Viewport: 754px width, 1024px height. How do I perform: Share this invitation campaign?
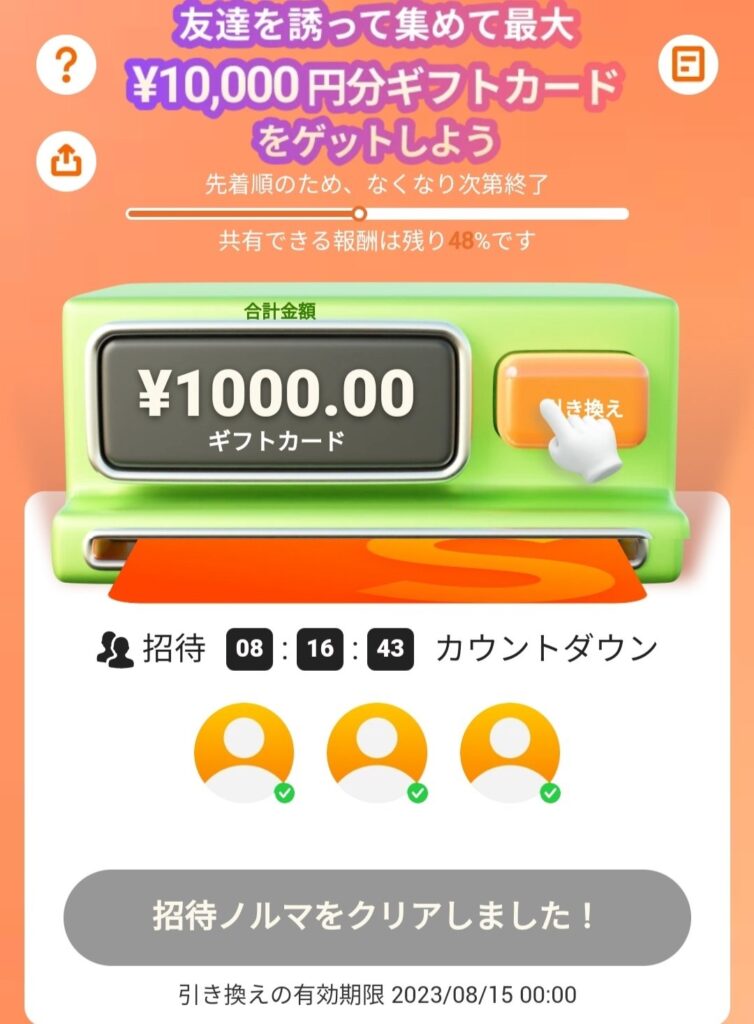tap(65, 158)
